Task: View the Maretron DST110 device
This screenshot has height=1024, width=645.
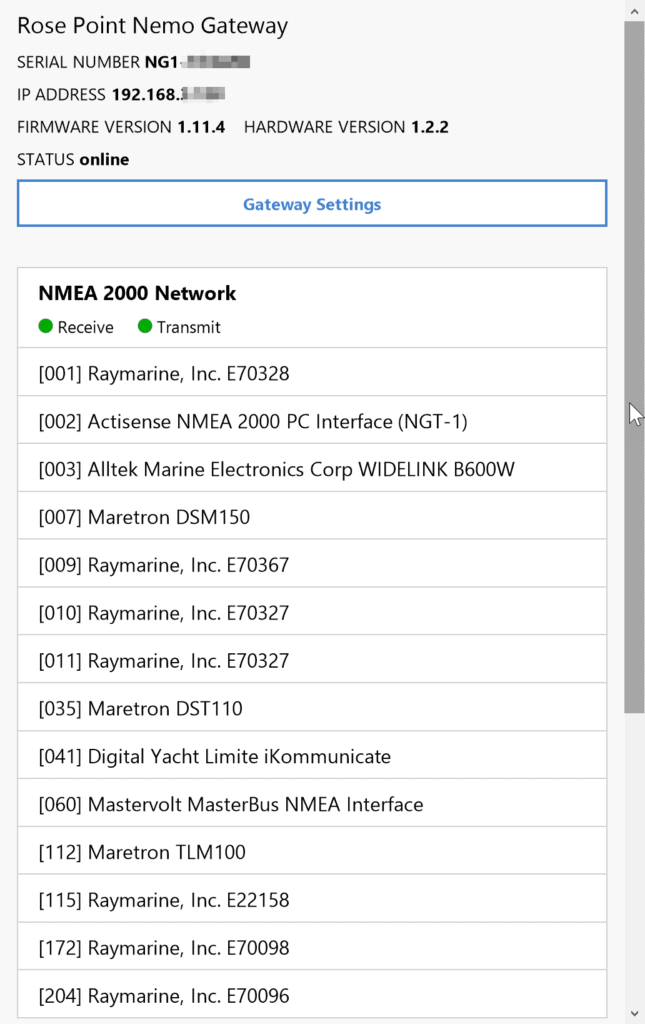Action: (312, 709)
